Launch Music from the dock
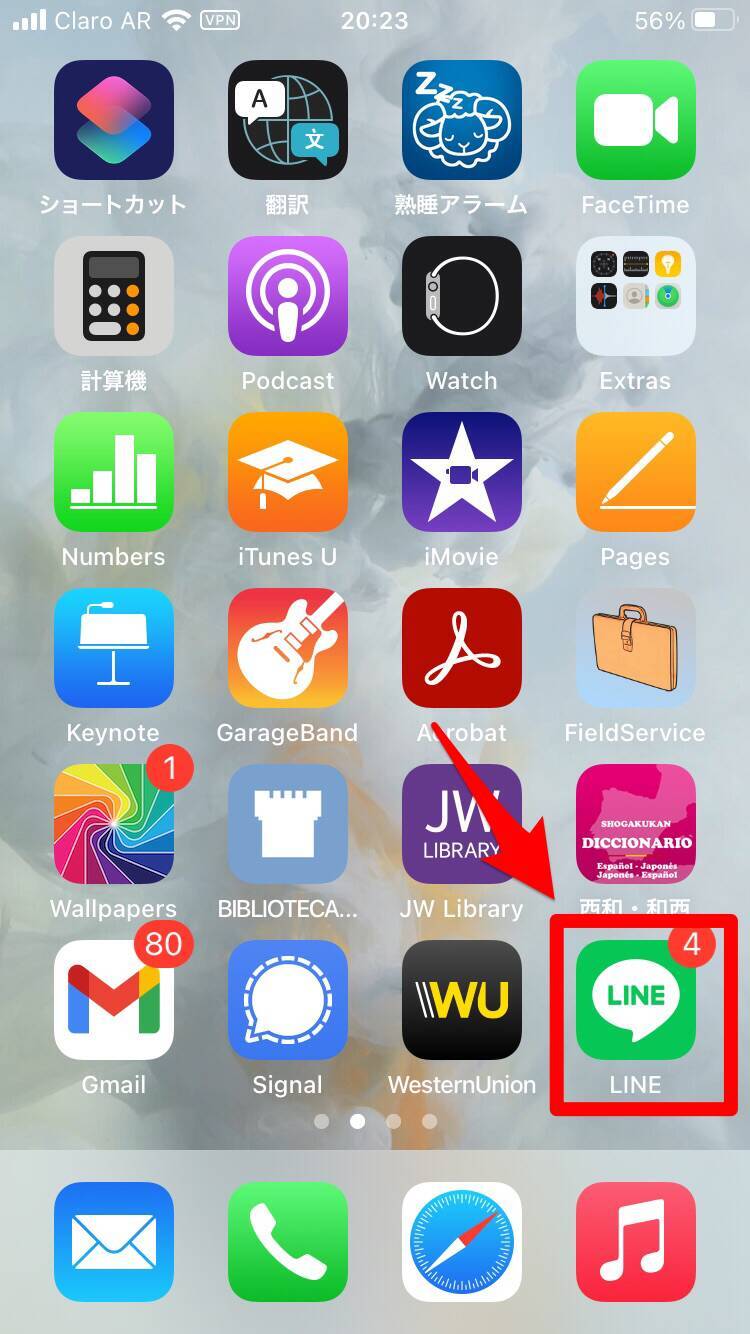 click(635, 1241)
